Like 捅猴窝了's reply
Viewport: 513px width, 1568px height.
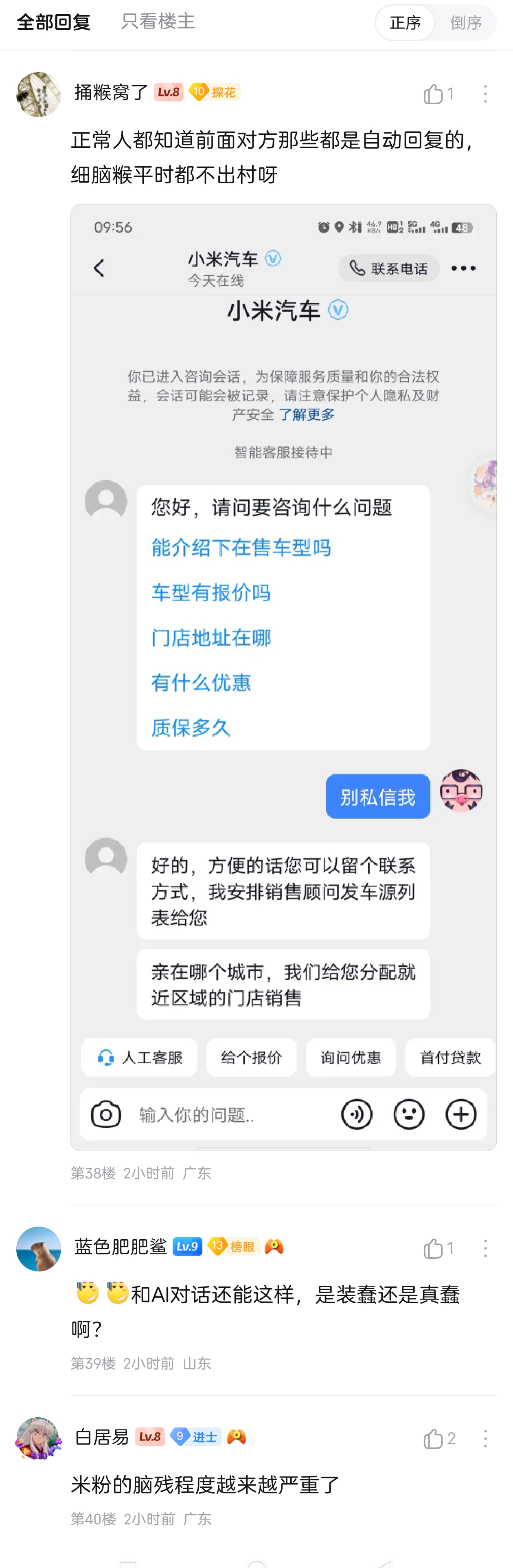pyautogui.click(x=433, y=95)
